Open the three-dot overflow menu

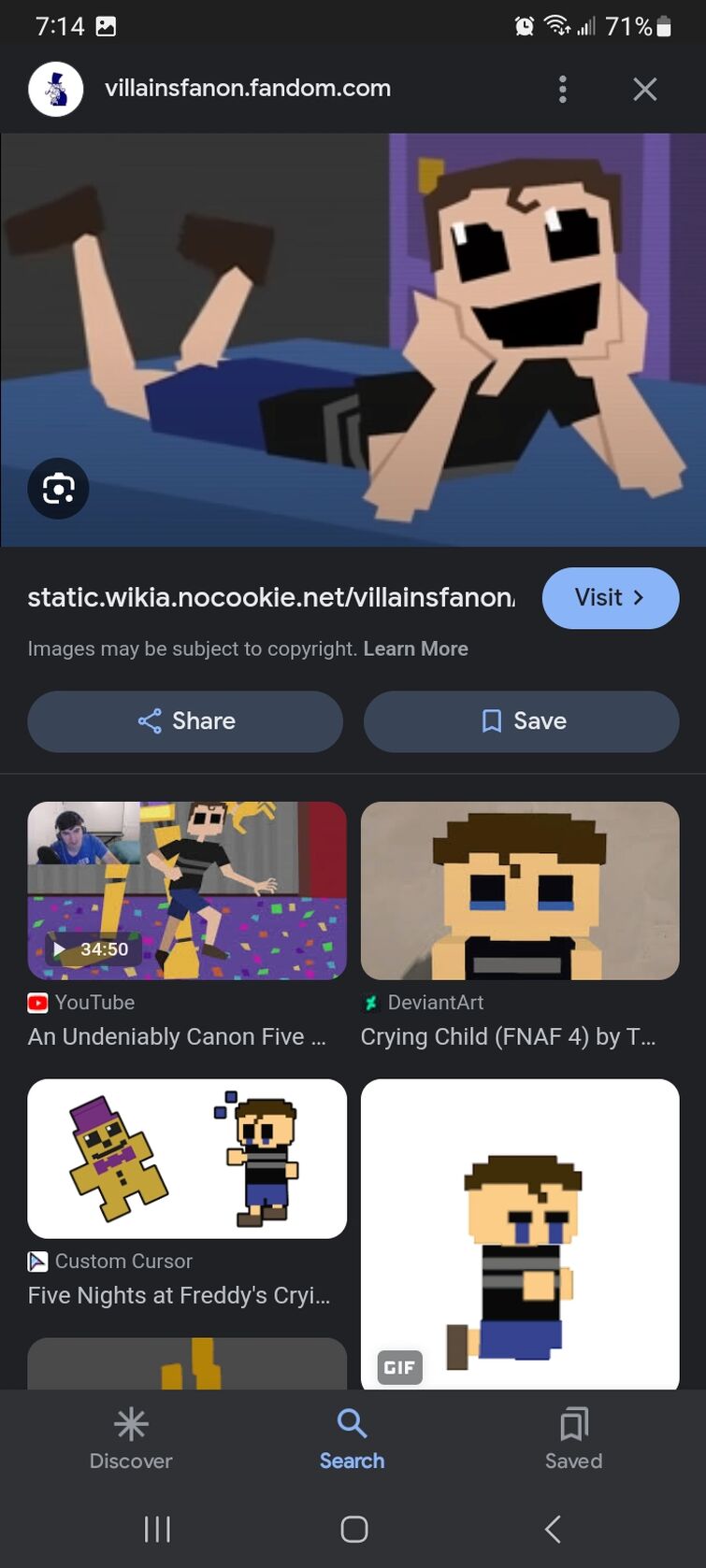tap(562, 89)
